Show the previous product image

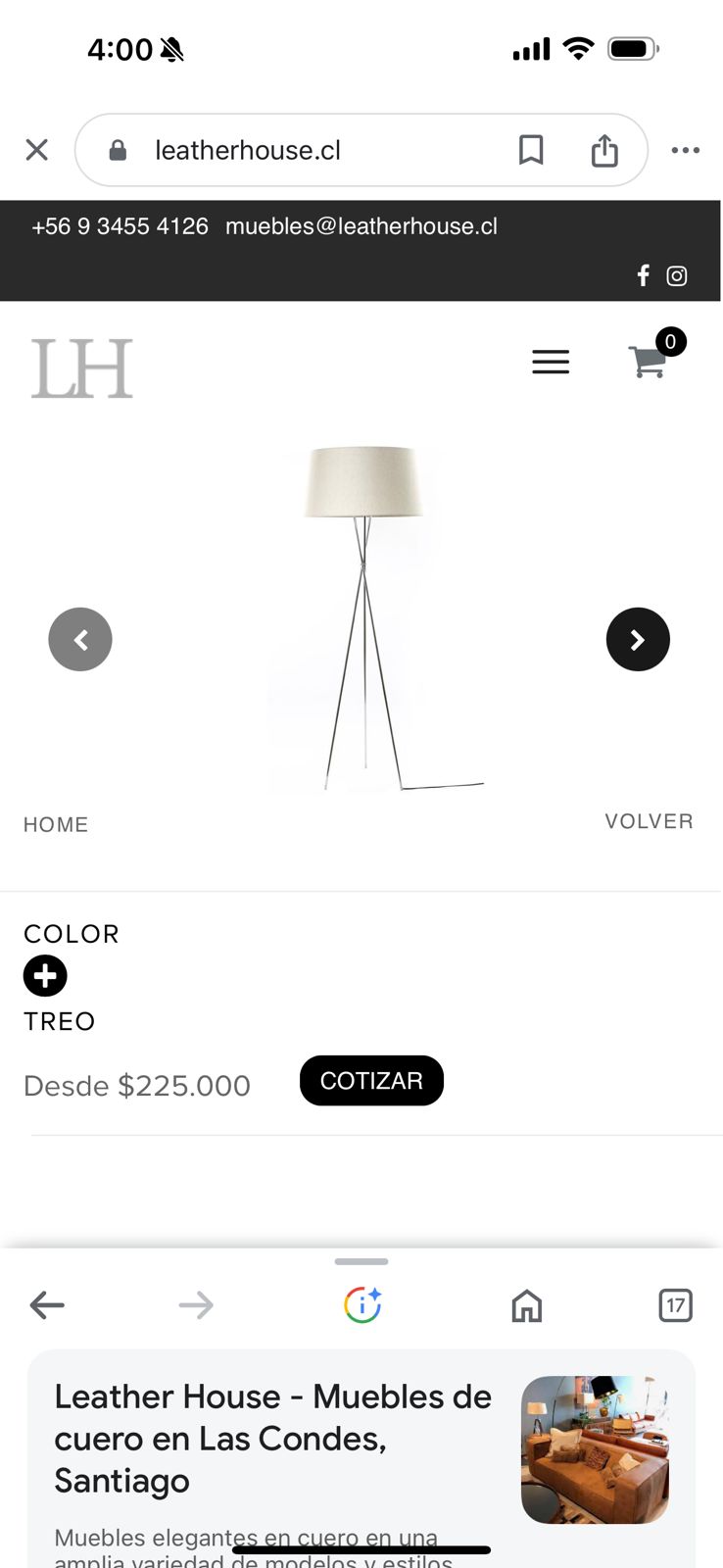point(80,640)
